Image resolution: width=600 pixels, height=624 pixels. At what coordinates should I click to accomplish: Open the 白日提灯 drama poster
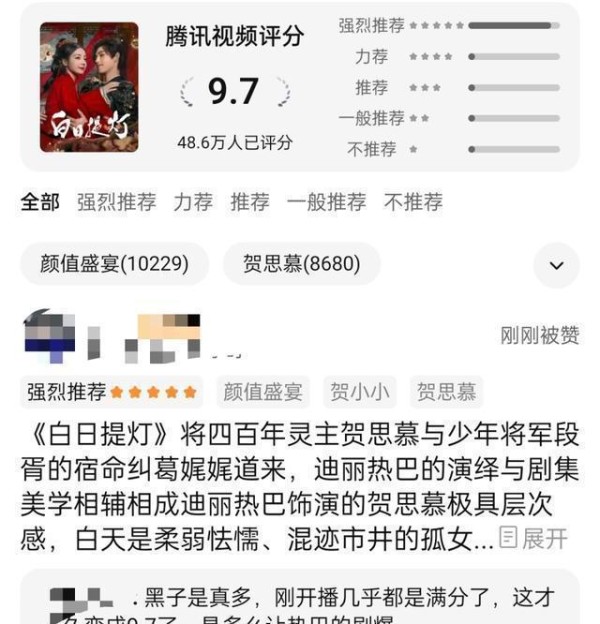click(x=89, y=87)
